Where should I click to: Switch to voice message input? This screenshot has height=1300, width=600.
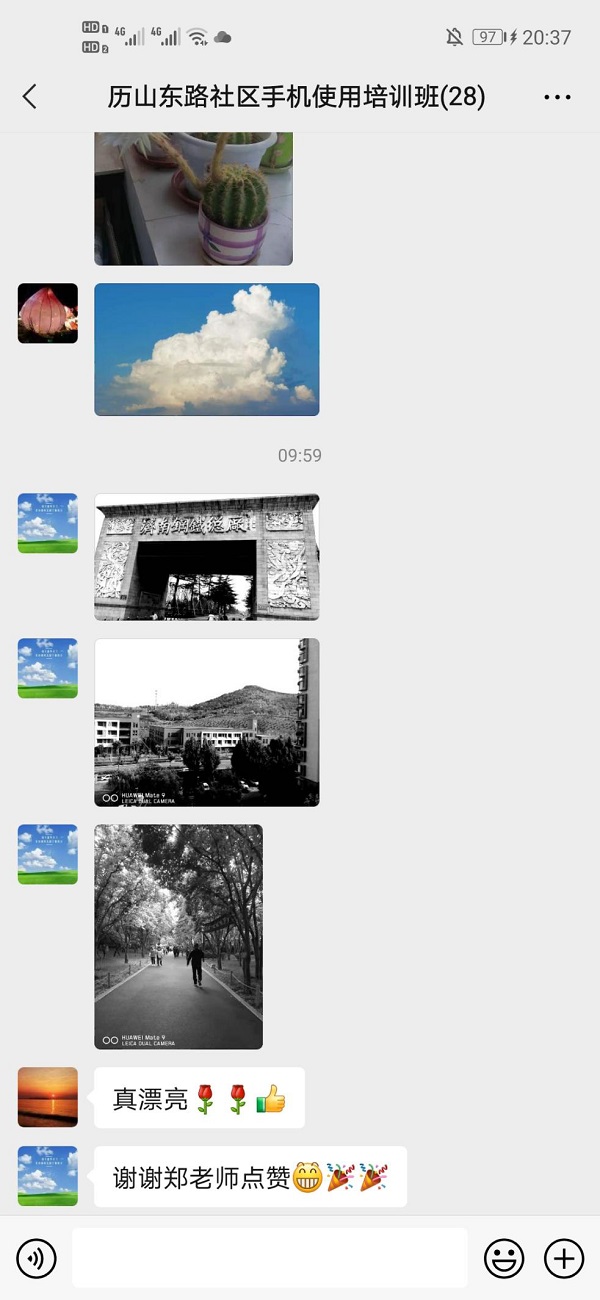click(x=37, y=1258)
